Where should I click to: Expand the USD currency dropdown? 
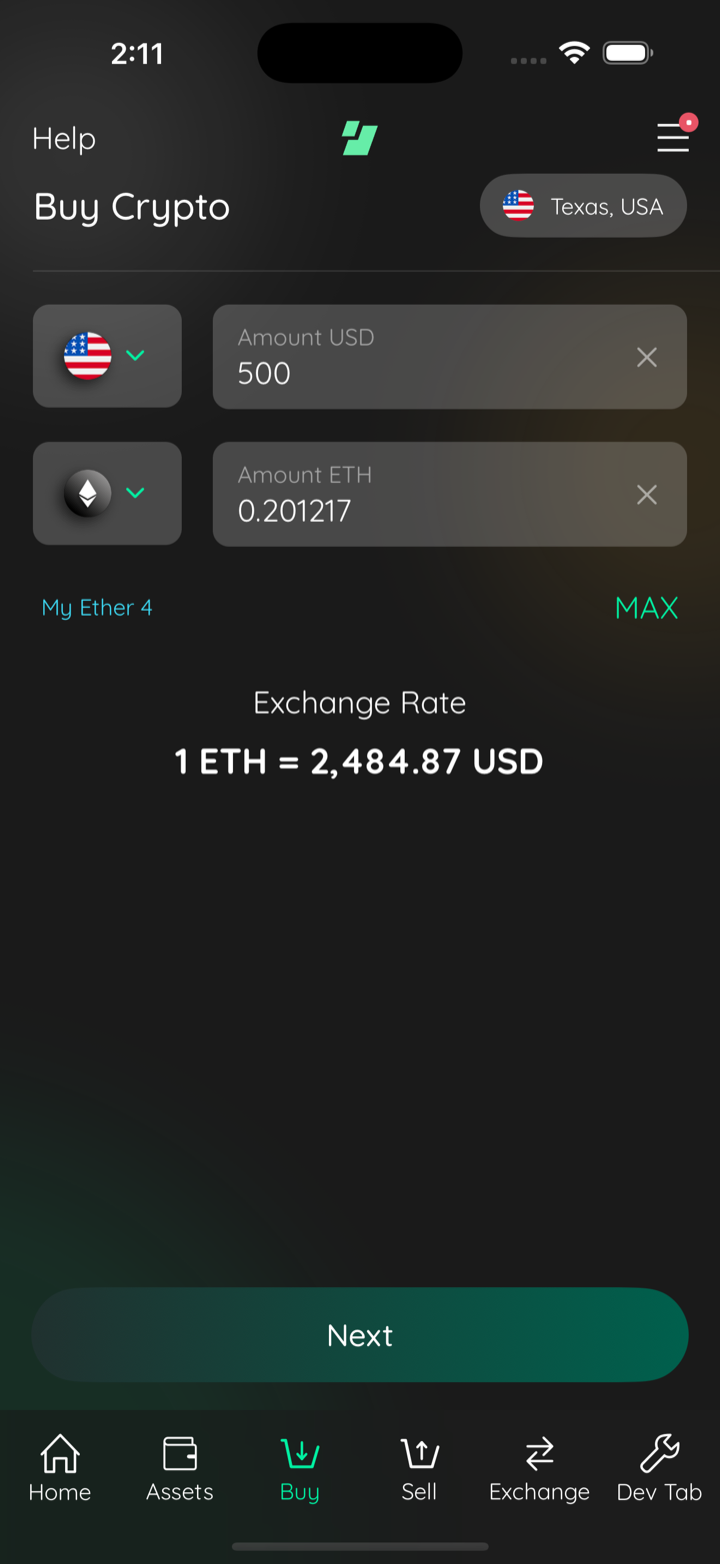coord(107,356)
